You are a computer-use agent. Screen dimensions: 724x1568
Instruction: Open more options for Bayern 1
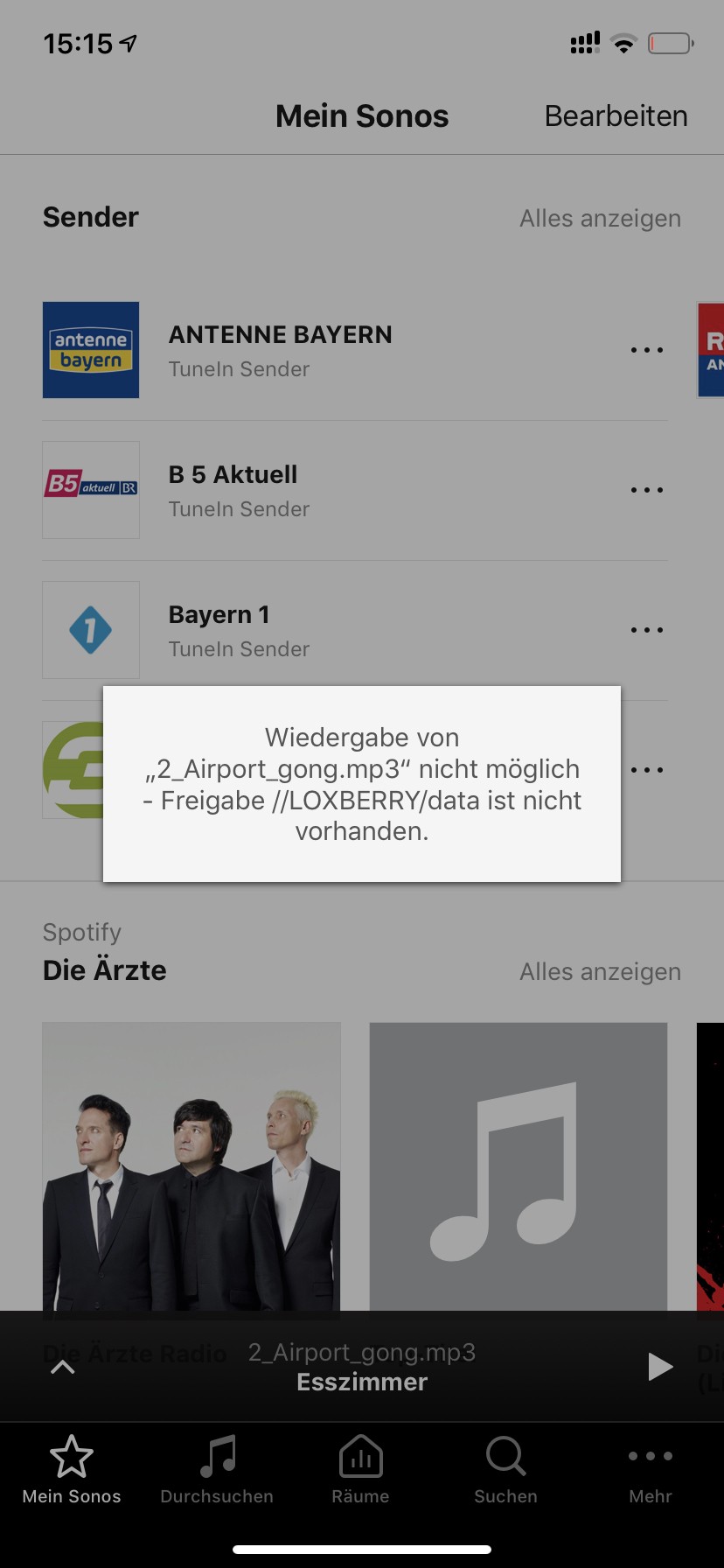click(647, 630)
